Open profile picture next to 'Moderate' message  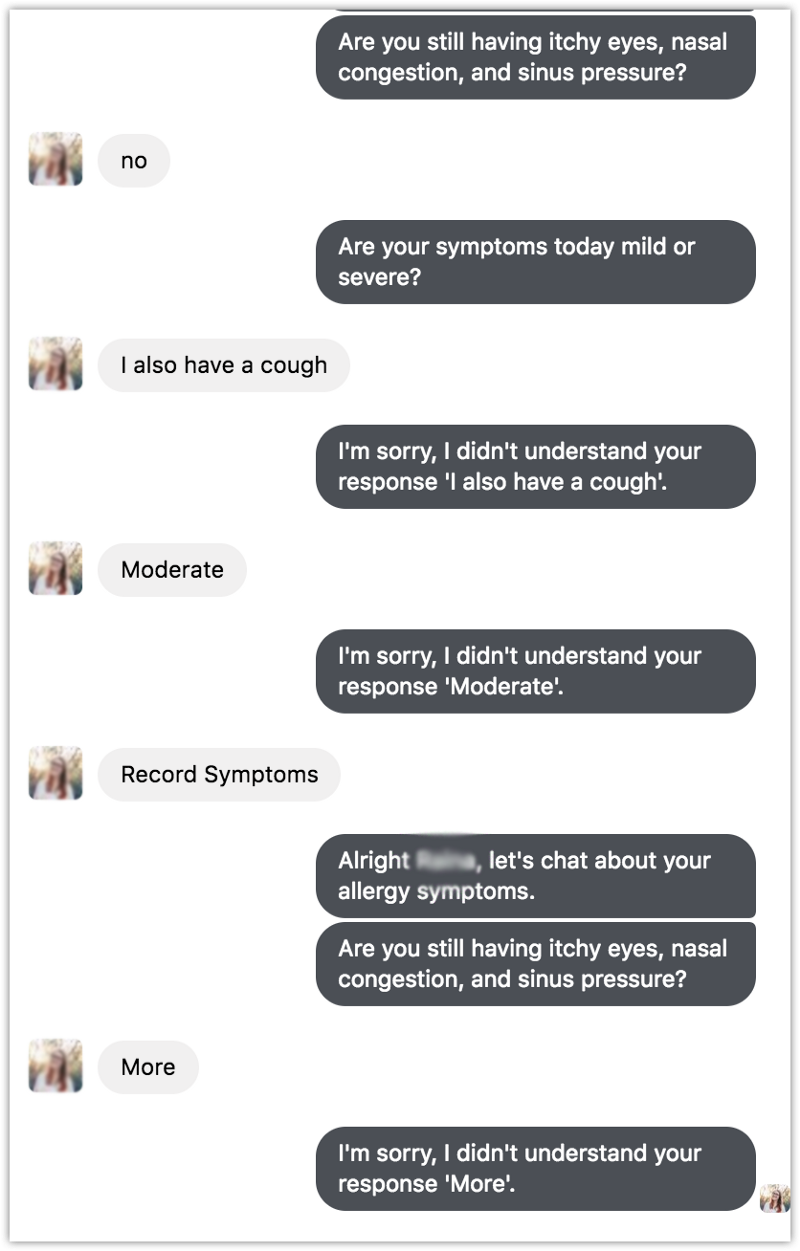point(56,569)
